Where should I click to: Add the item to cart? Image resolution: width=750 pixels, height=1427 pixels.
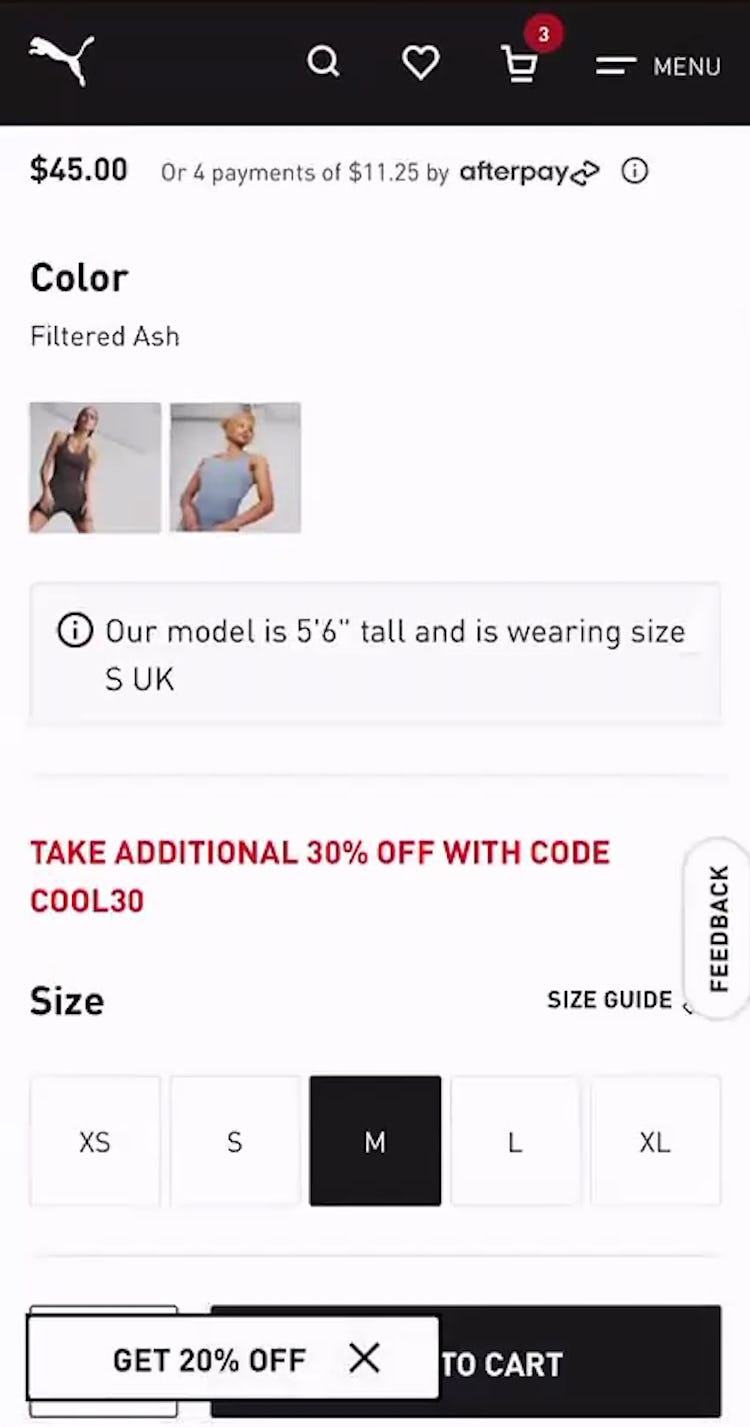[x=580, y=1363]
